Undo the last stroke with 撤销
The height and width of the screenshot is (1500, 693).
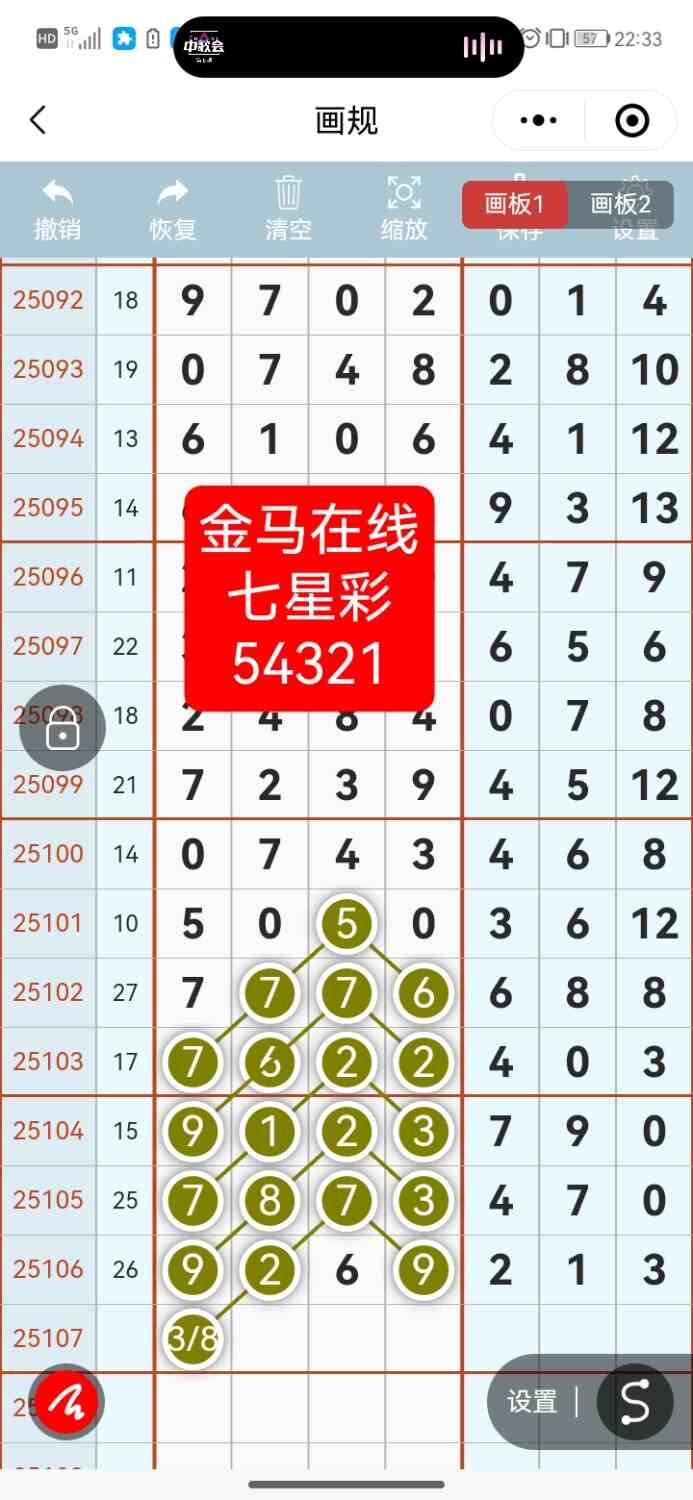pos(58,210)
